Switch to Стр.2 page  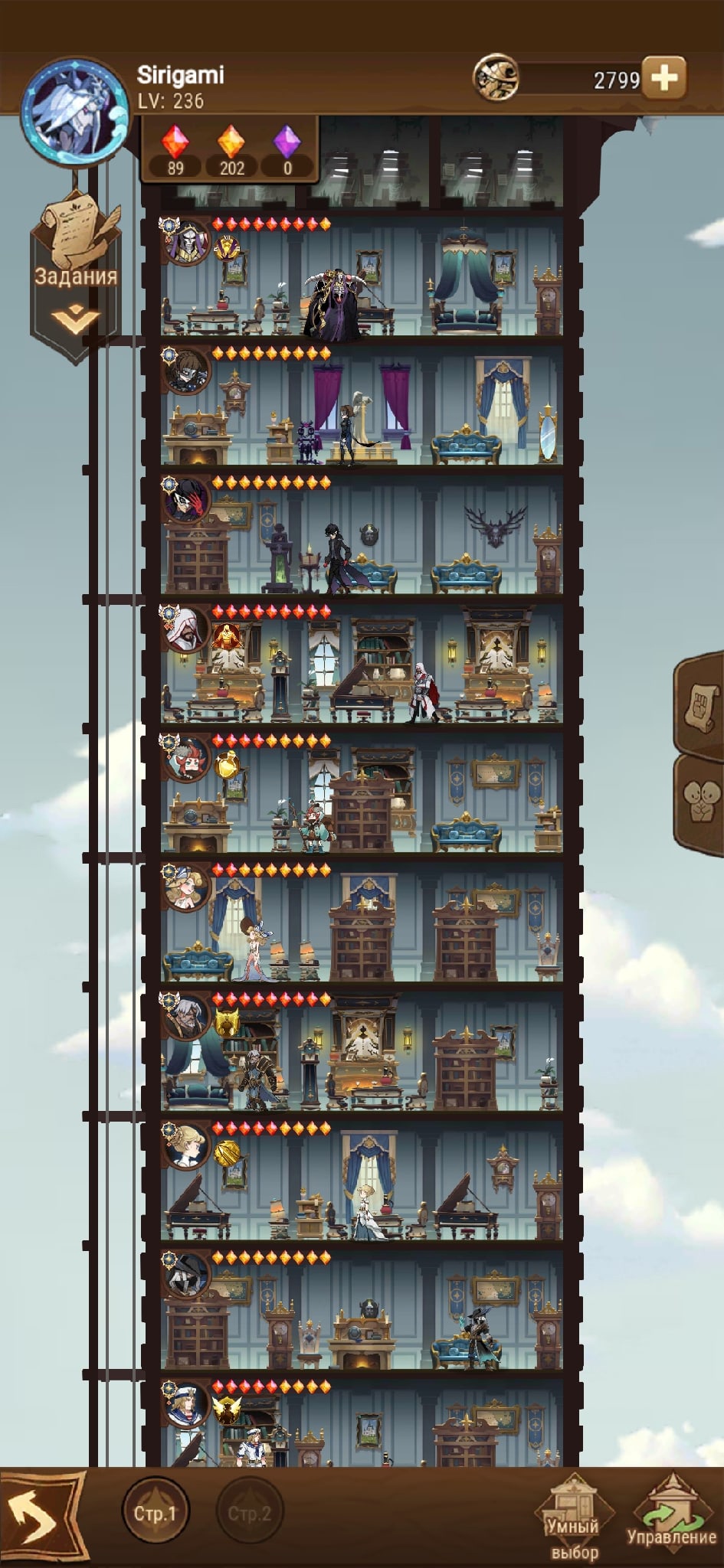250,1513
